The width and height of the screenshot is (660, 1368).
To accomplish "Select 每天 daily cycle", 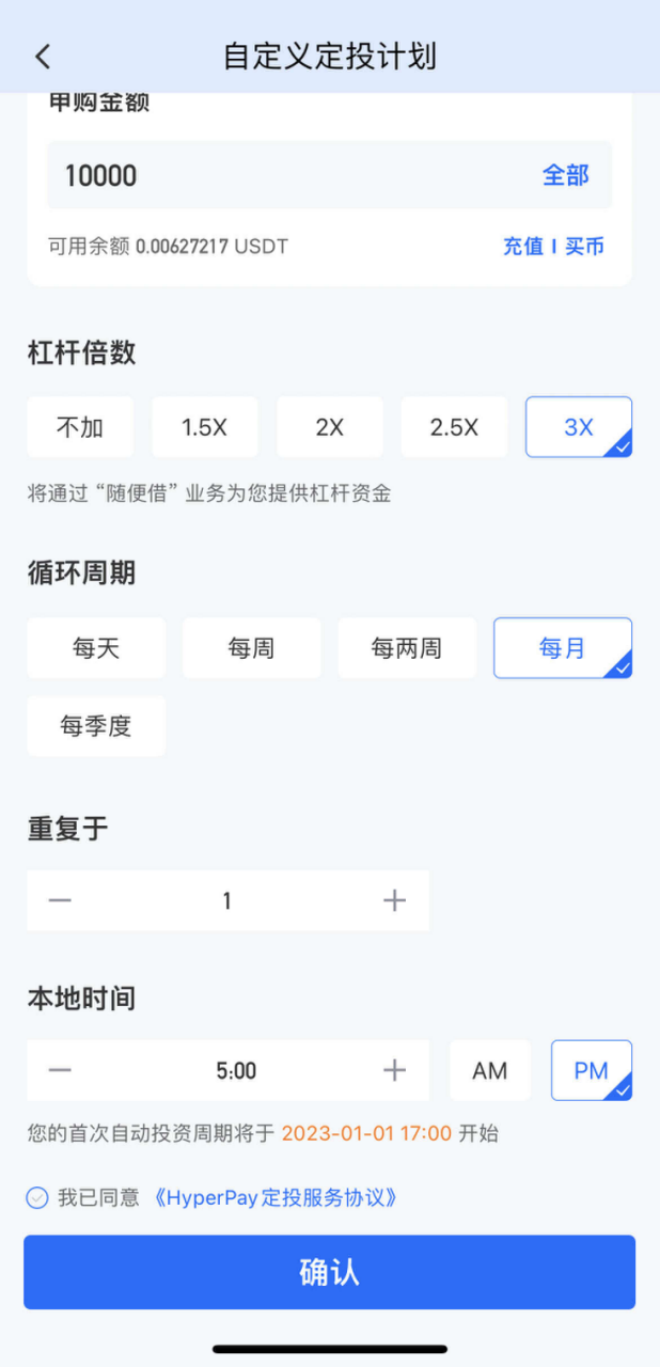I will point(96,648).
